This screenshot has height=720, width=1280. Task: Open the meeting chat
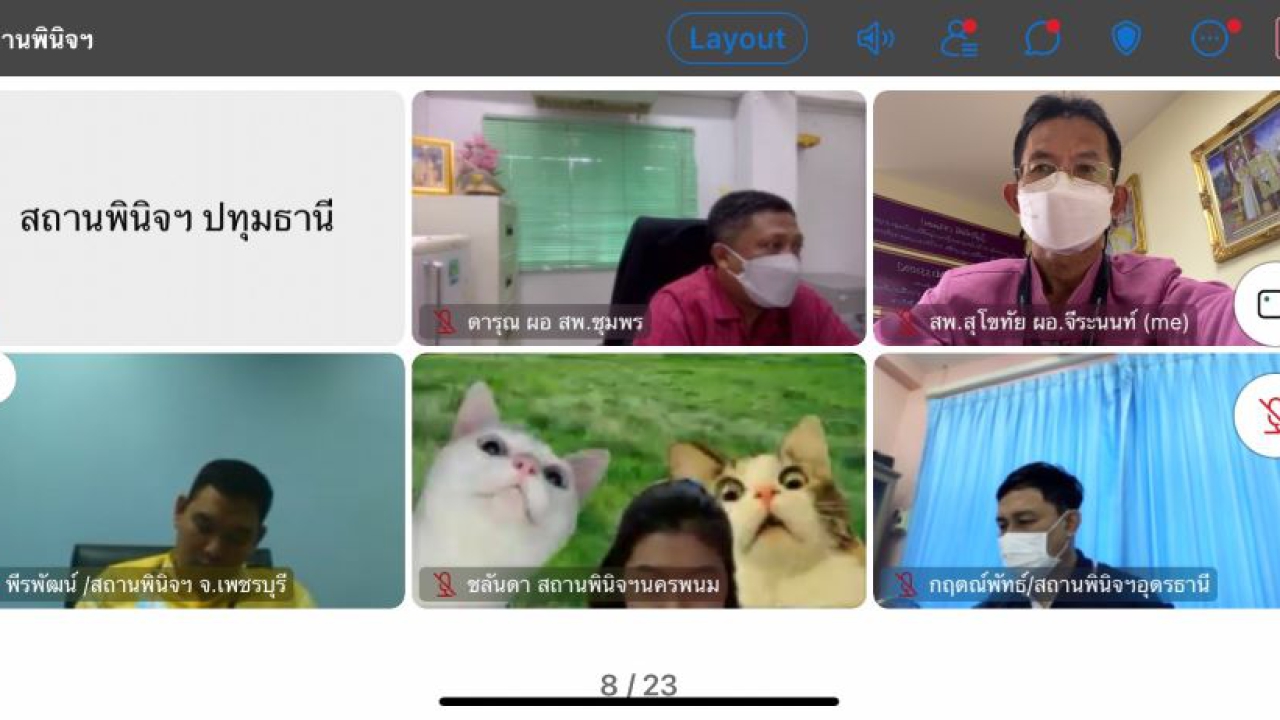[x=1042, y=39]
